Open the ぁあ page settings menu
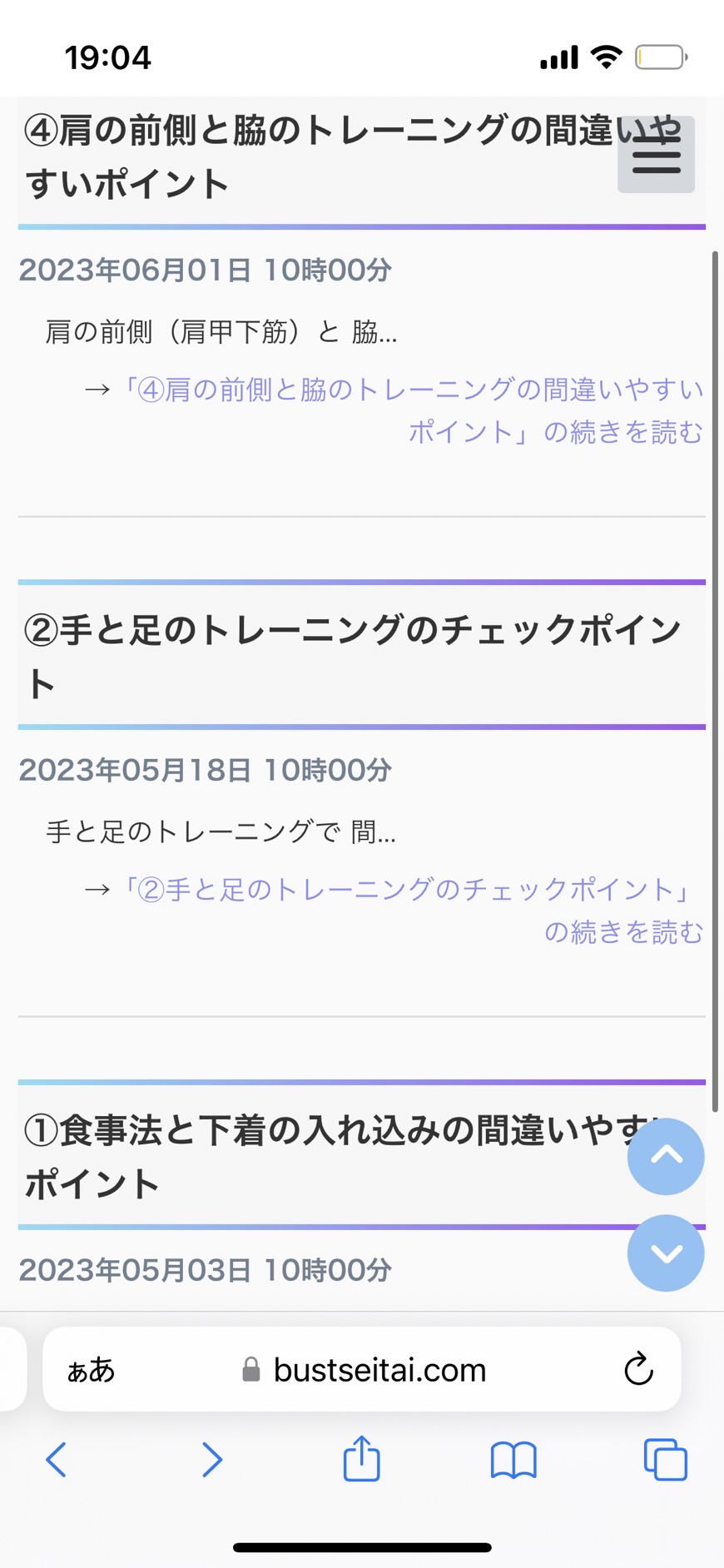Image resolution: width=724 pixels, height=1568 pixels. point(91,1370)
